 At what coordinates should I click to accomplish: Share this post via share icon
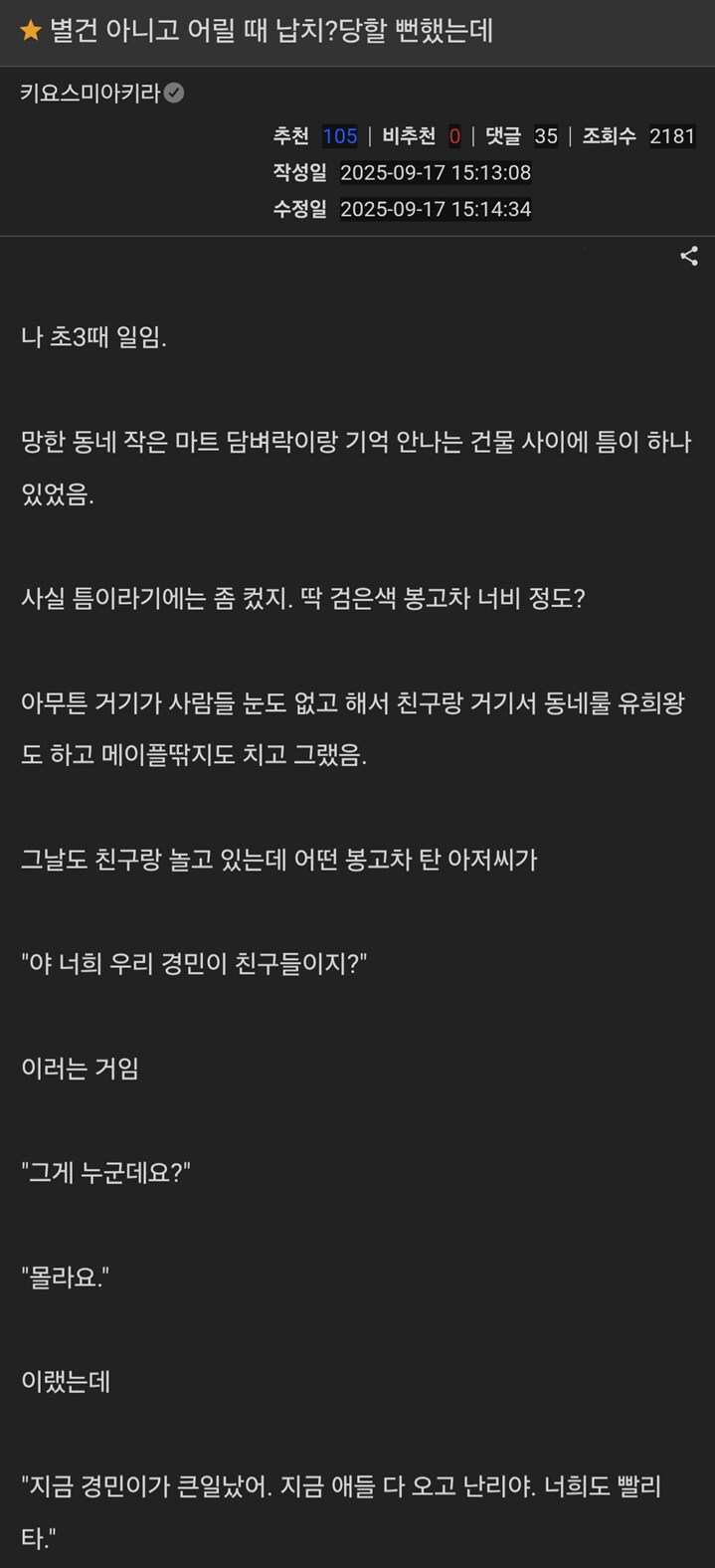688,257
